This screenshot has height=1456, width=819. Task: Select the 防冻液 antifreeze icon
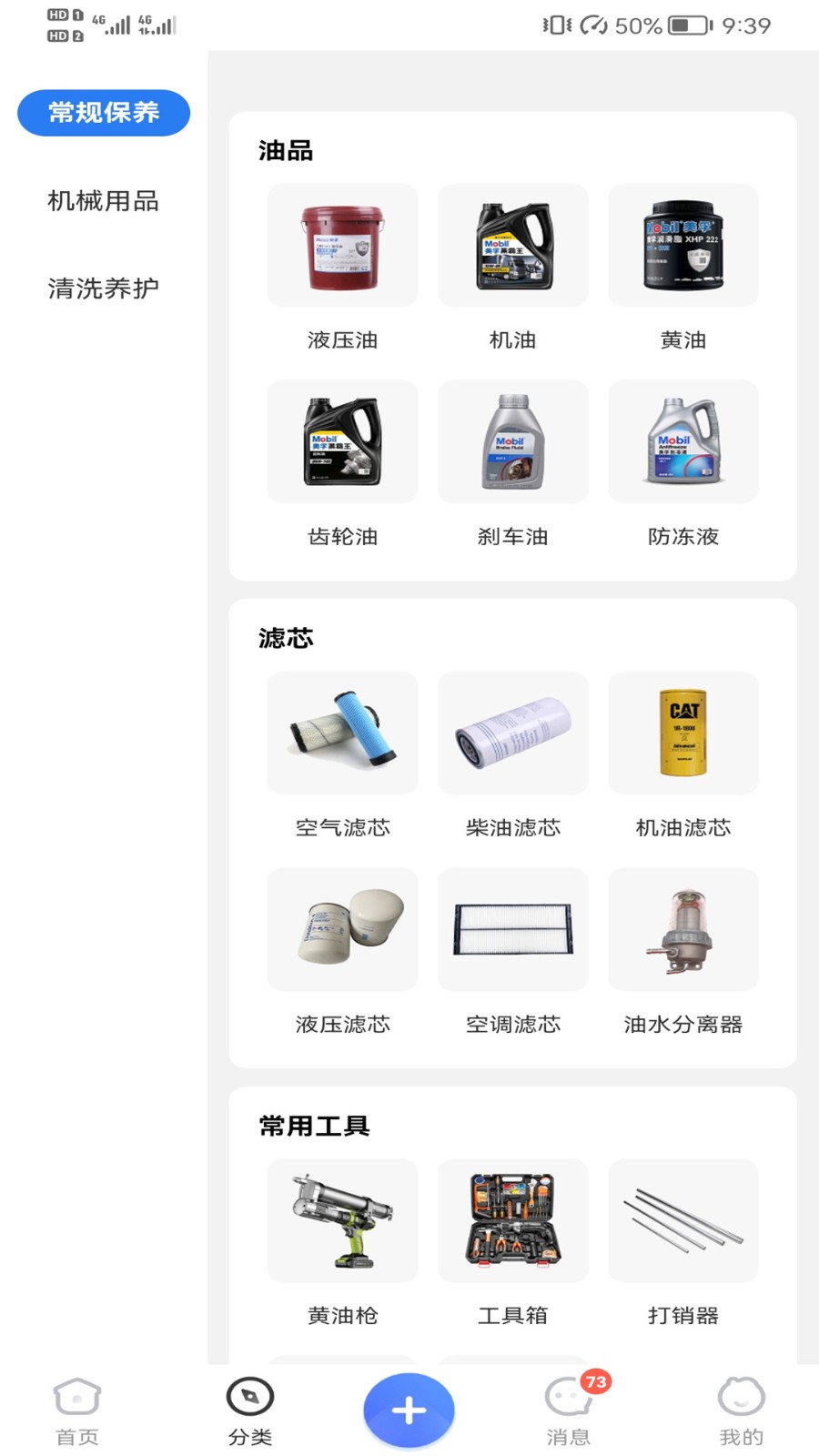pyautogui.click(x=683, y=443)
